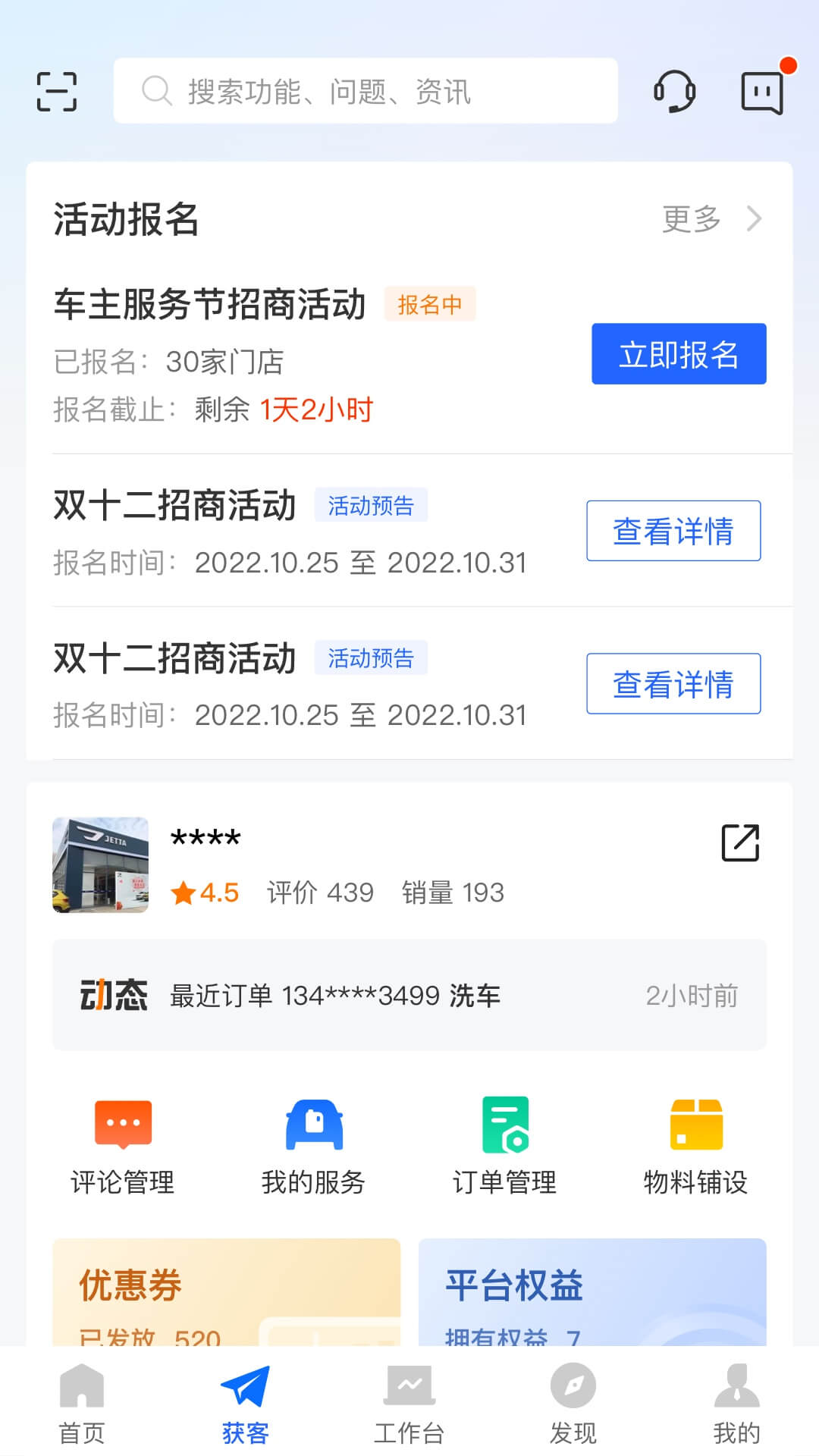Open 查看详情 for second Double Twelve event

[673, 684]
